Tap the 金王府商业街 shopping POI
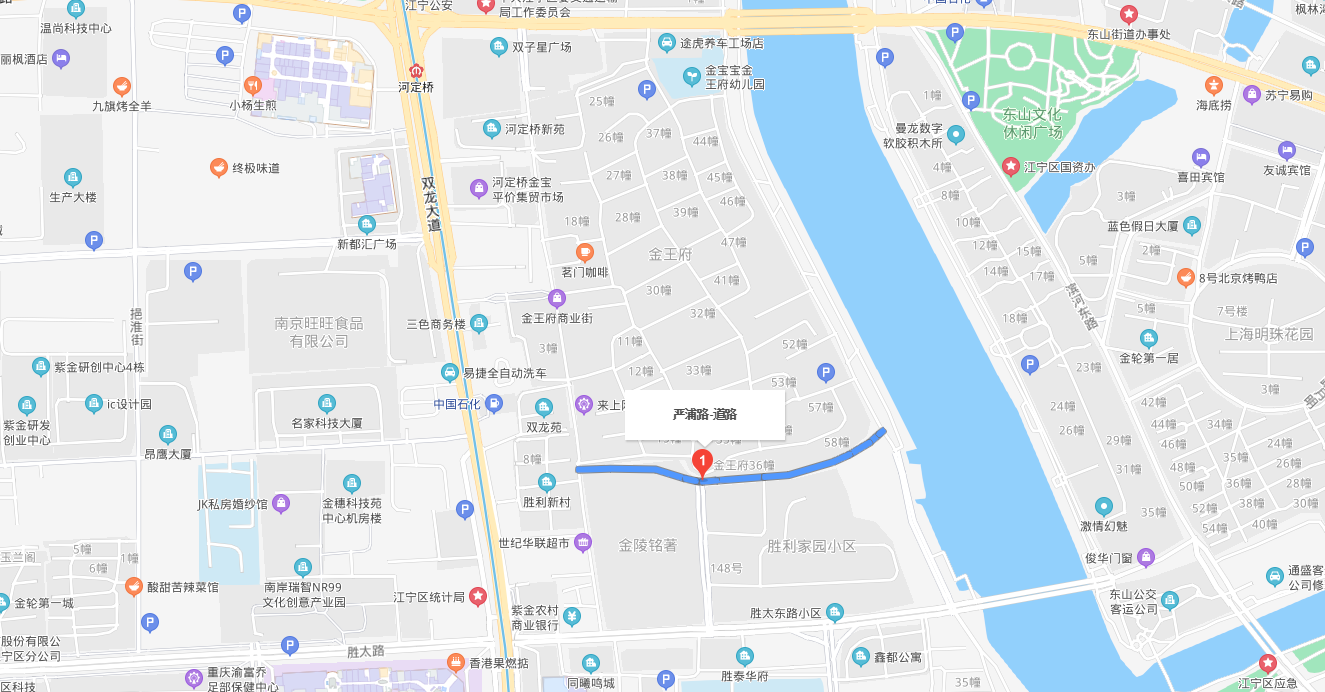 (557, 298)
